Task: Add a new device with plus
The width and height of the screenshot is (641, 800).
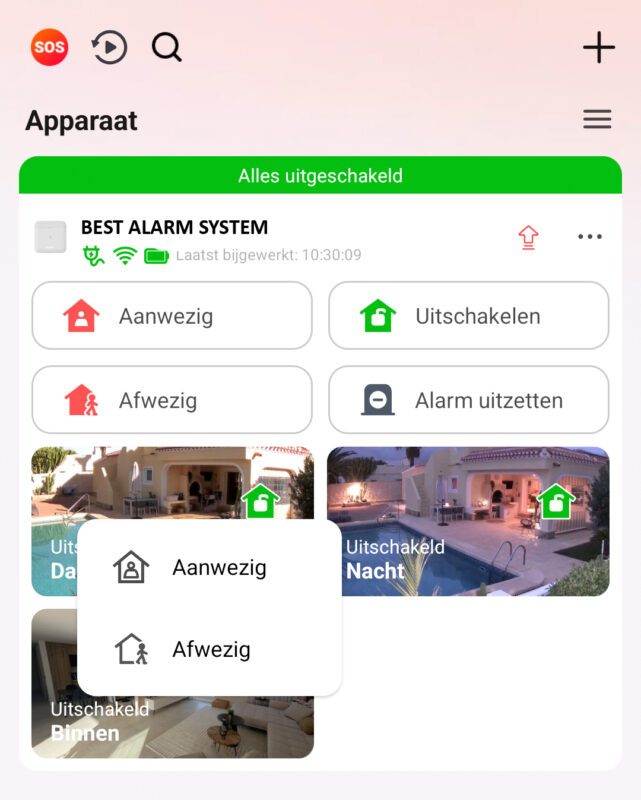Action: click(x=598, y=47)
